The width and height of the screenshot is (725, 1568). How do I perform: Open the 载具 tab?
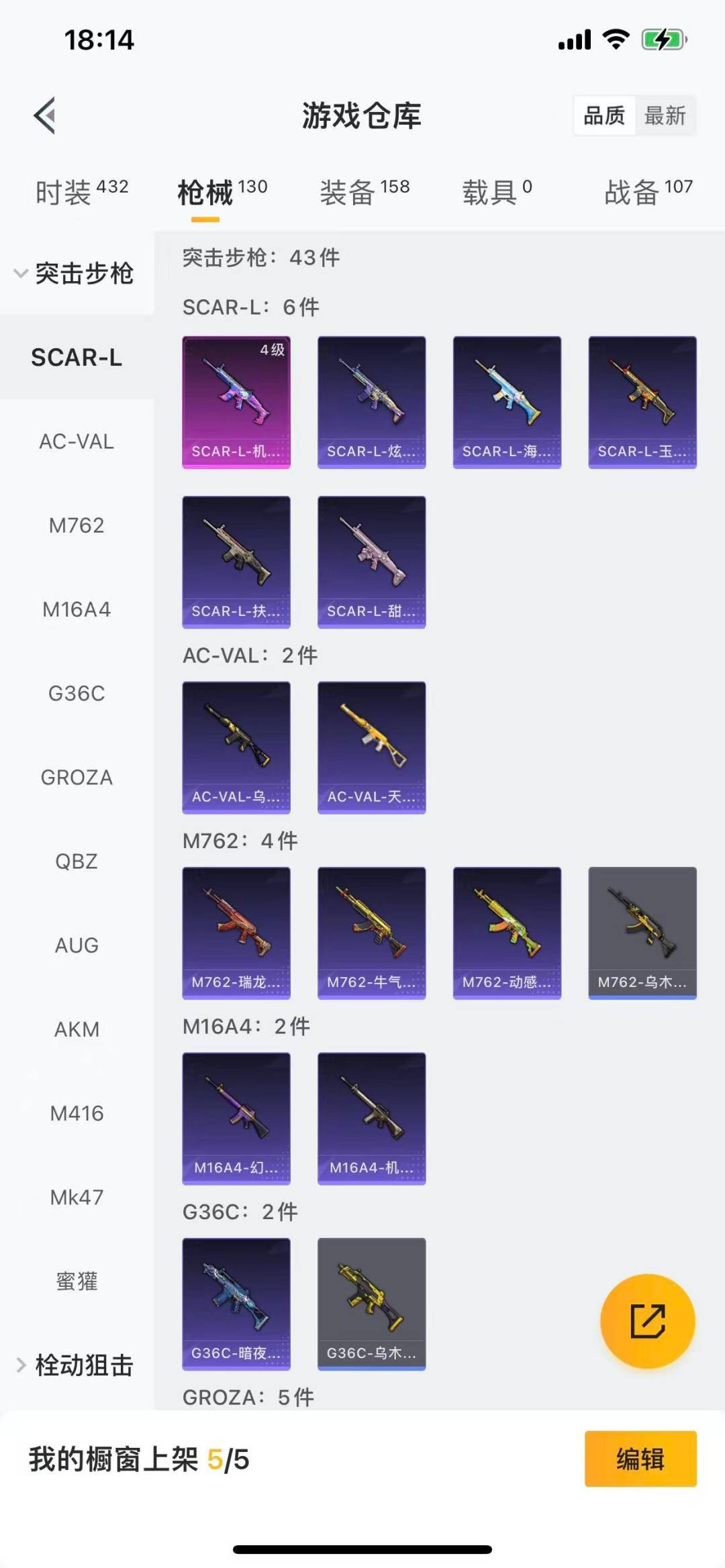497,193
